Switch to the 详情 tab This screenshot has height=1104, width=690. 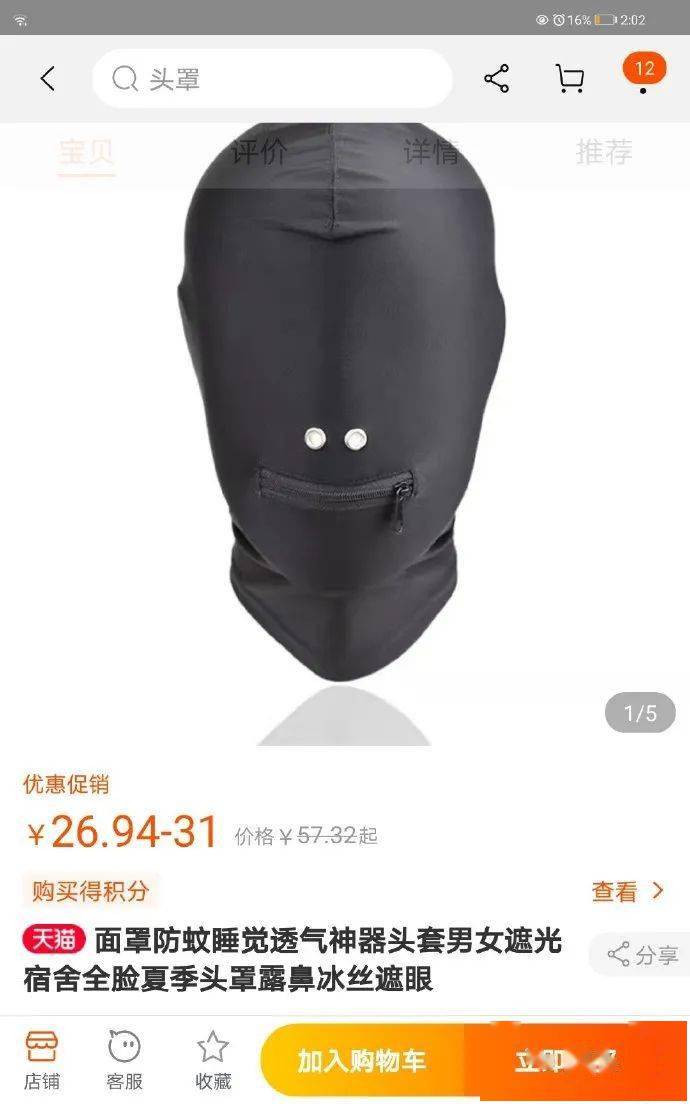432,152
